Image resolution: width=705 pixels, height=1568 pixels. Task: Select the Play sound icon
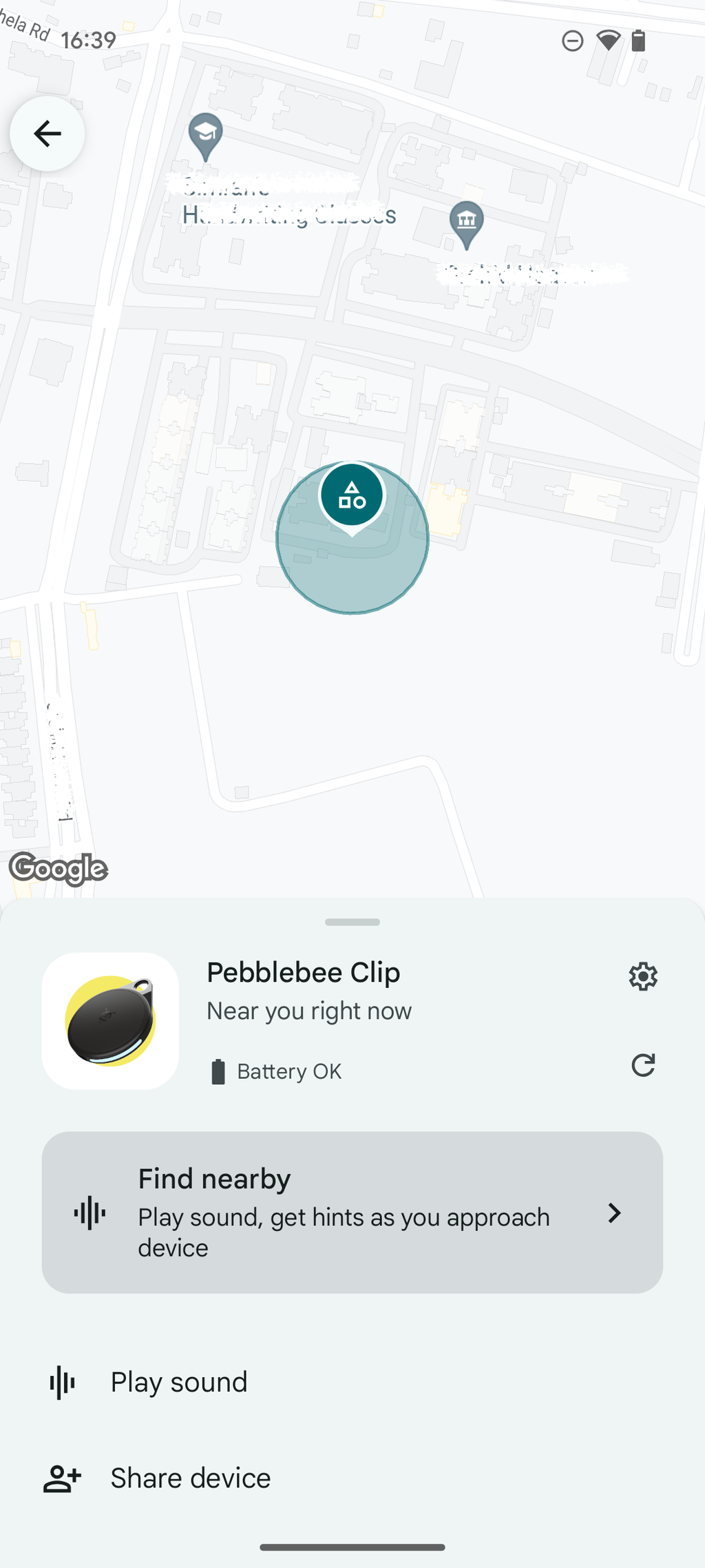(x=61, y=1382)
